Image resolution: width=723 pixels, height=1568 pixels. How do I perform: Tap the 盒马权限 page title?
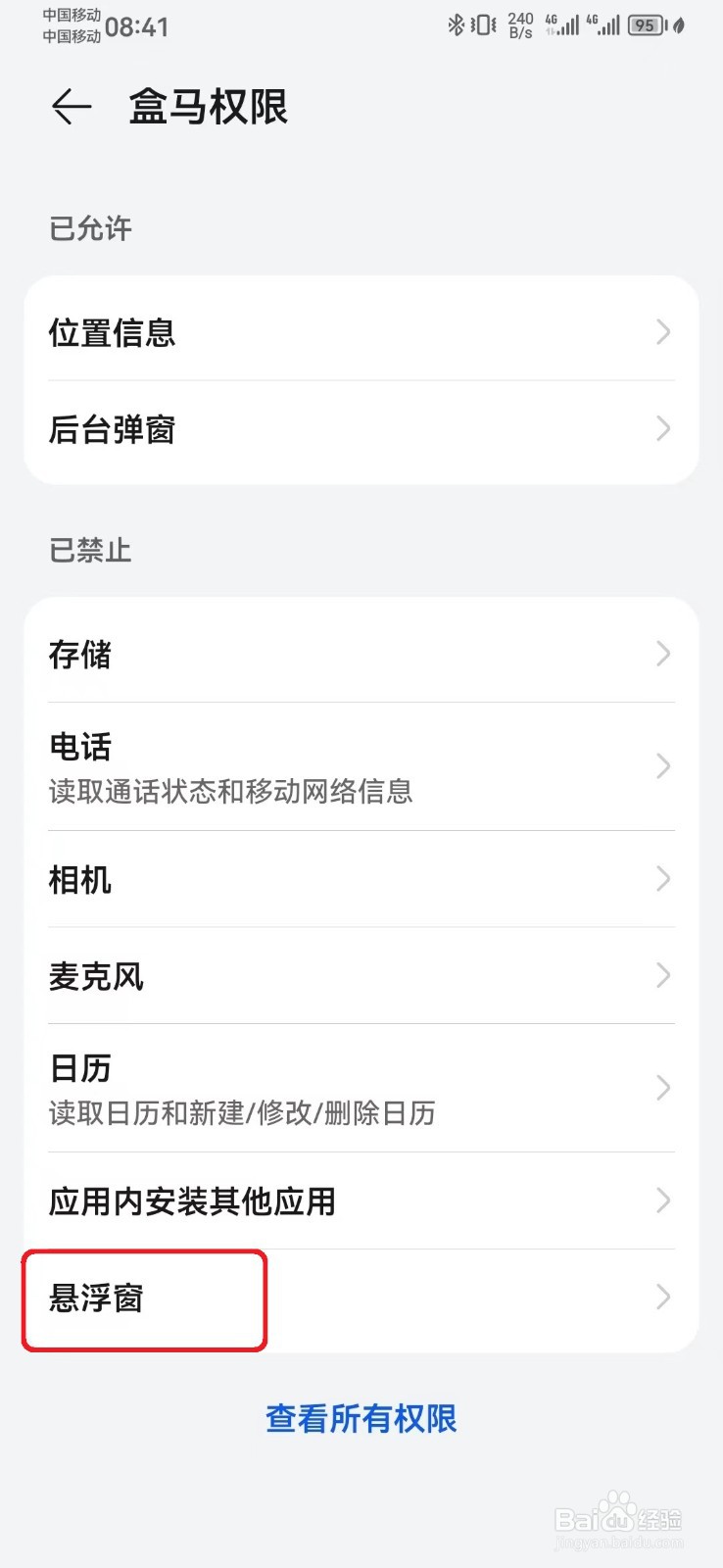(211, 108)
